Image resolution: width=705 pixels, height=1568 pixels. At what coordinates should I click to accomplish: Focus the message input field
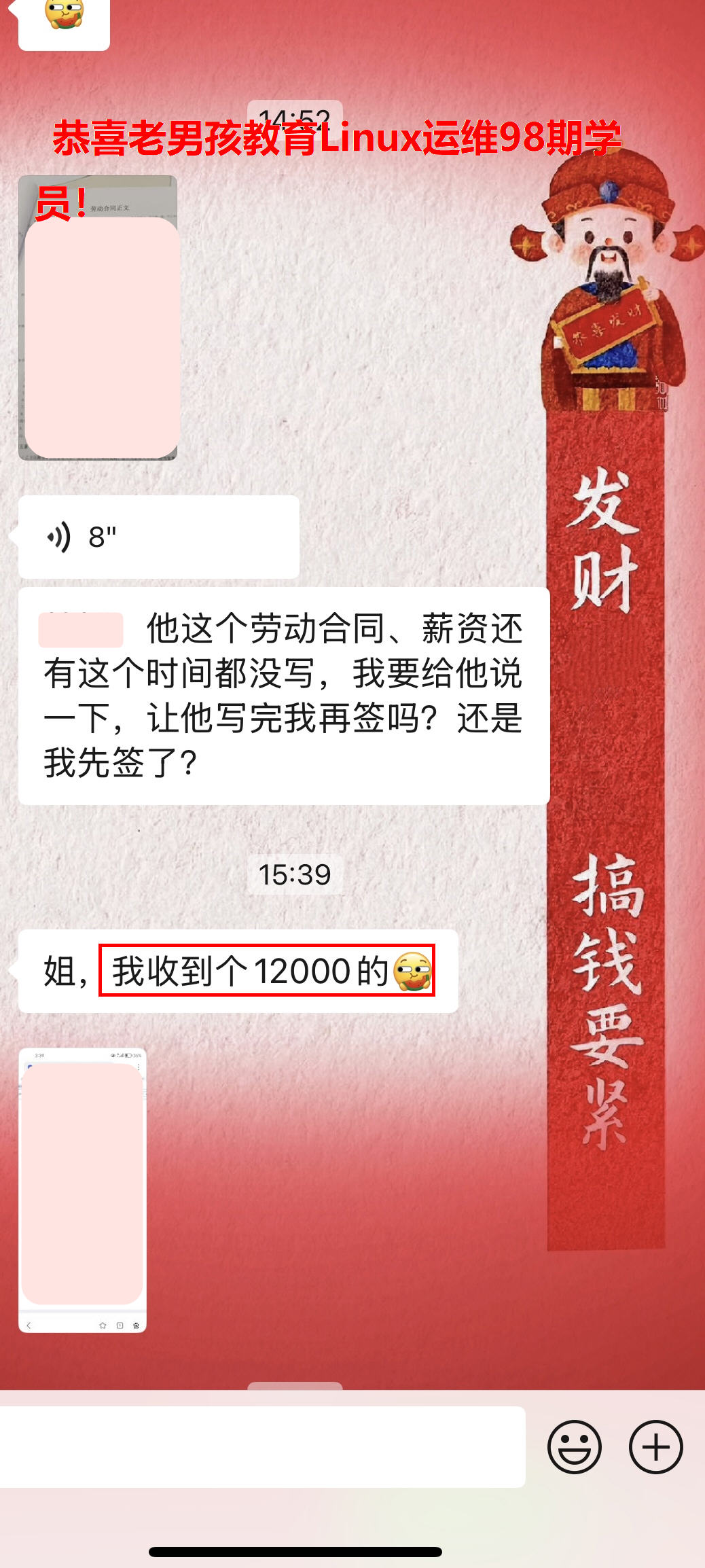pyautogui.click(x=262, y=1447)
